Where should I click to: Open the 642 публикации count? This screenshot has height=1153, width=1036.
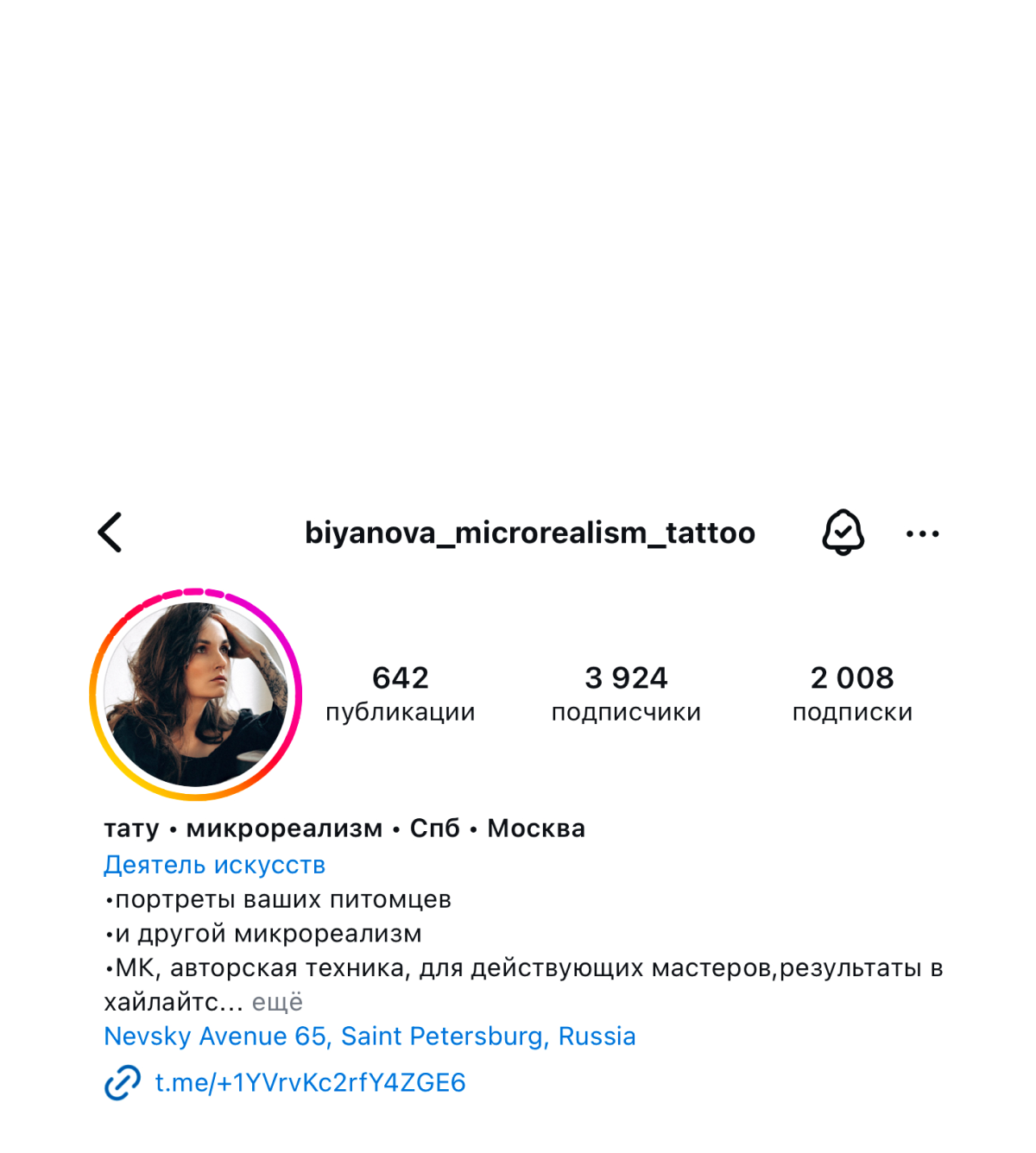click(x=401, y=693)
